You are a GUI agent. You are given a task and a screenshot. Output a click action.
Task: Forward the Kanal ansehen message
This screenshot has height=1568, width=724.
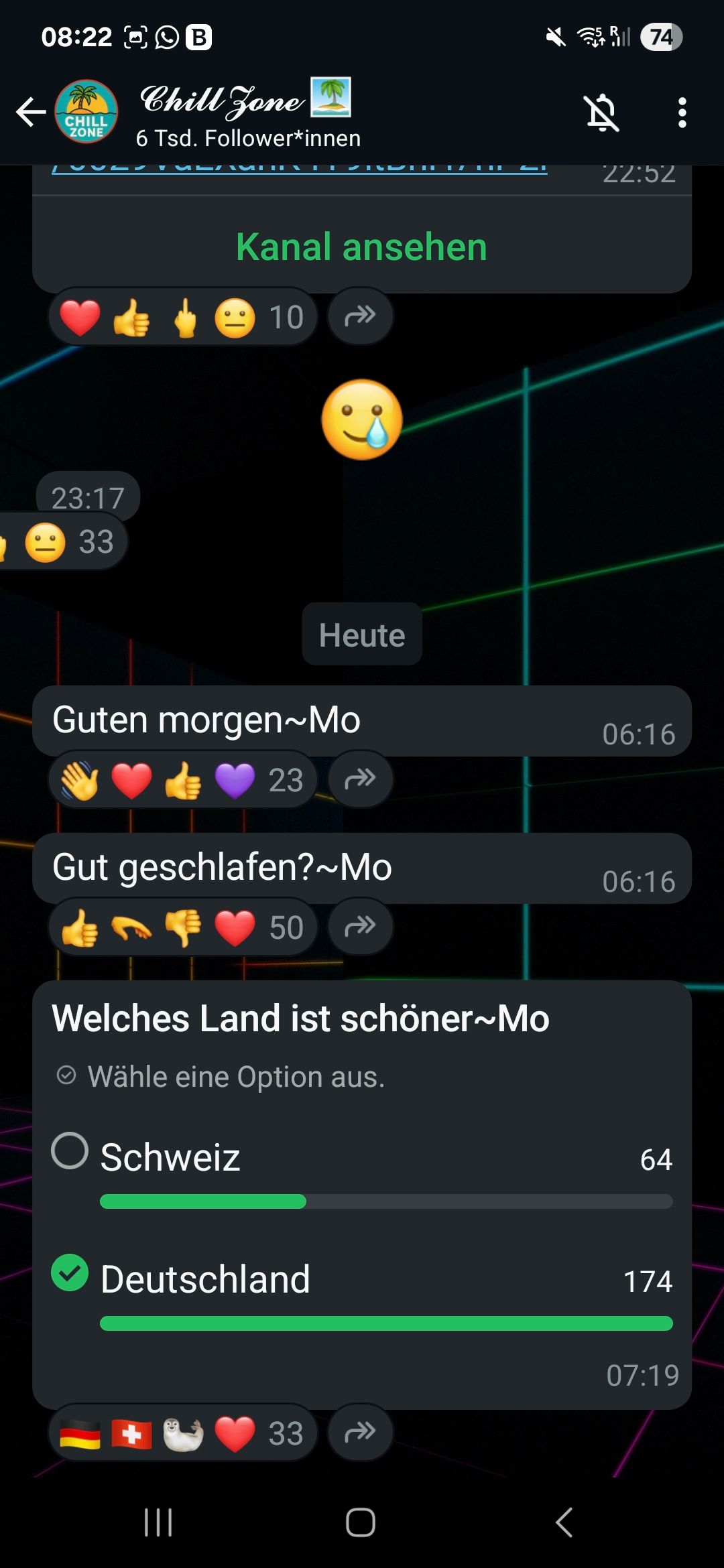pyautogui.click(x=360, y=316)
